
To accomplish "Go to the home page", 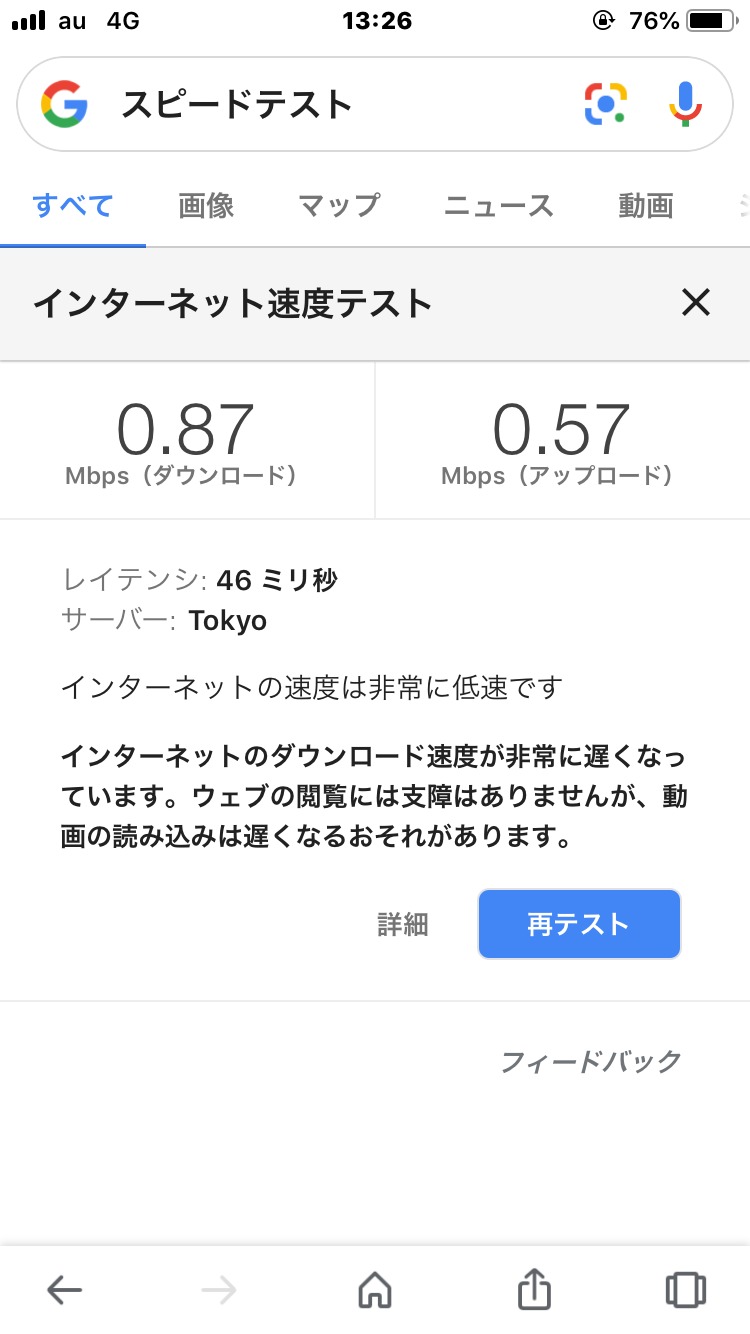I will point(375,1290).
